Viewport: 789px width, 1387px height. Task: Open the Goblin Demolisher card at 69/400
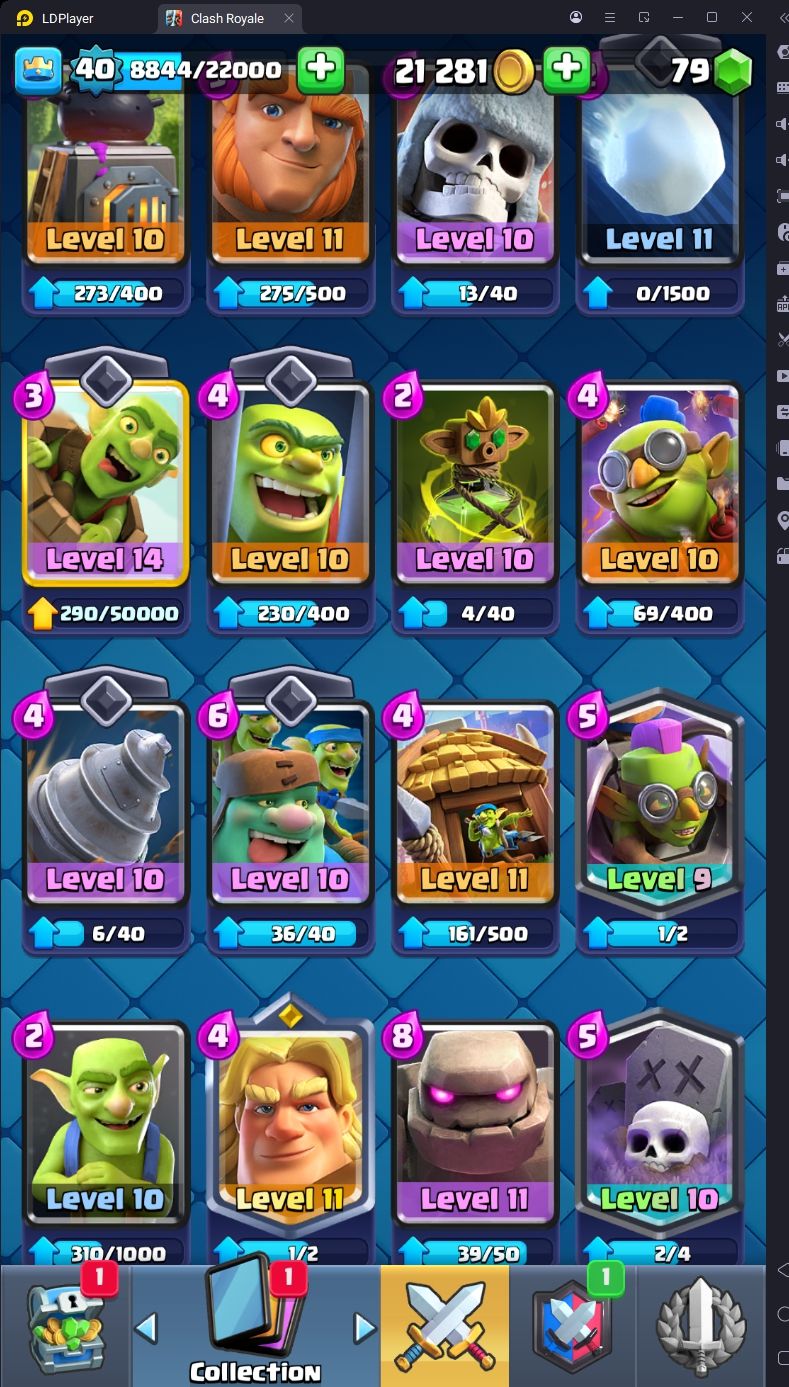point(659,483)
